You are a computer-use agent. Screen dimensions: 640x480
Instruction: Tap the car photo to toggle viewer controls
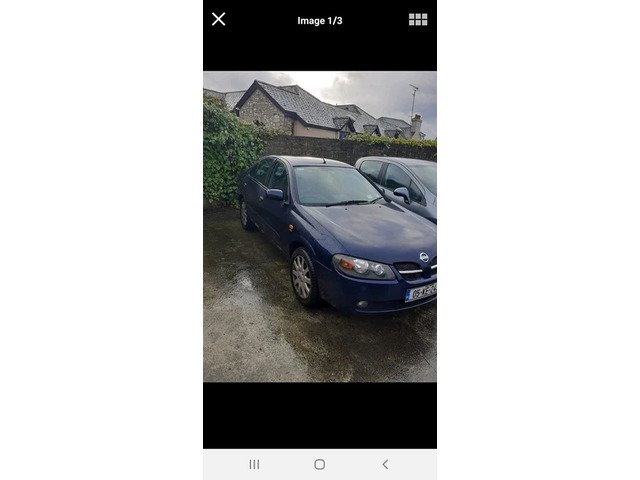(x=320, y=226)
